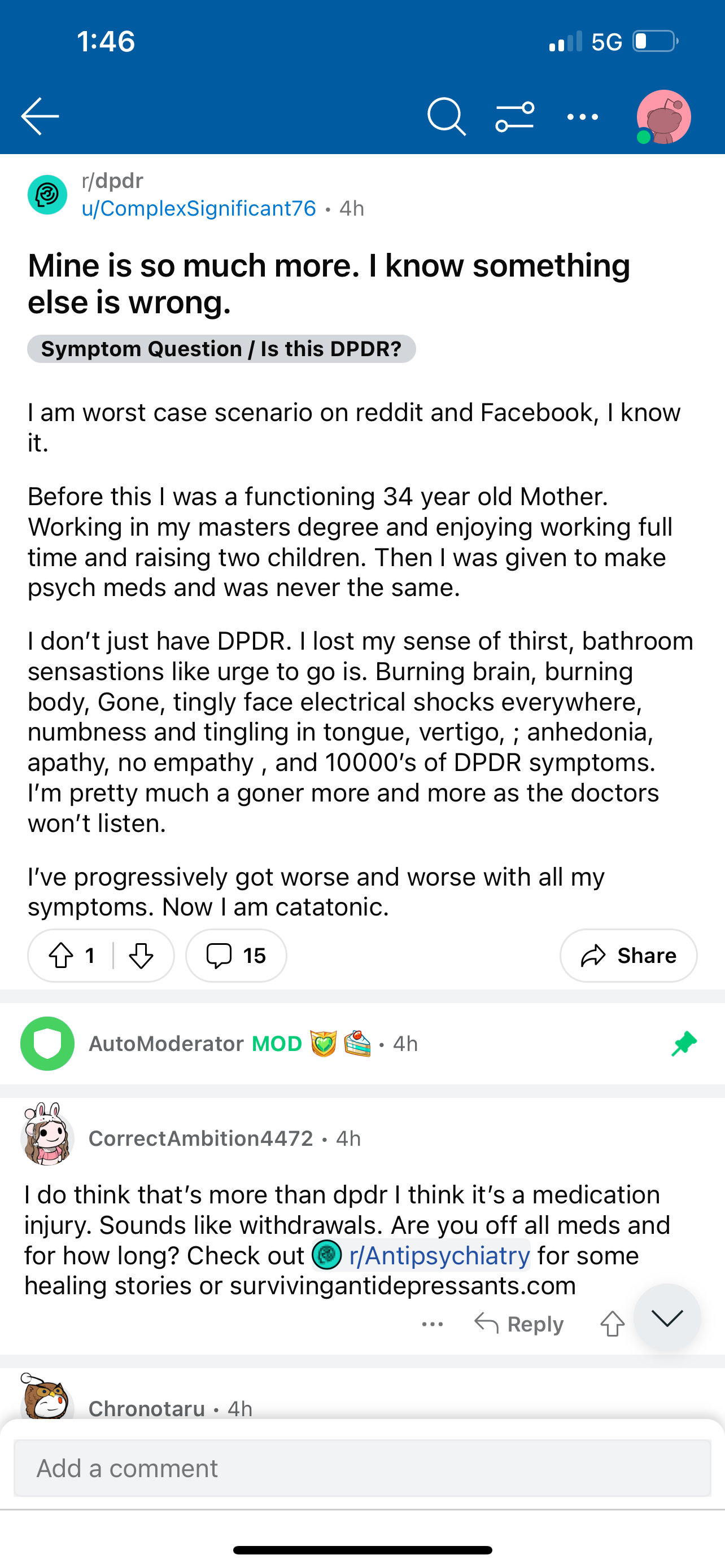Open options for CorrectAmbition4472's comment
Image resolution: width=725 pixels, height=1568 pixels.
coord(432,1324)
